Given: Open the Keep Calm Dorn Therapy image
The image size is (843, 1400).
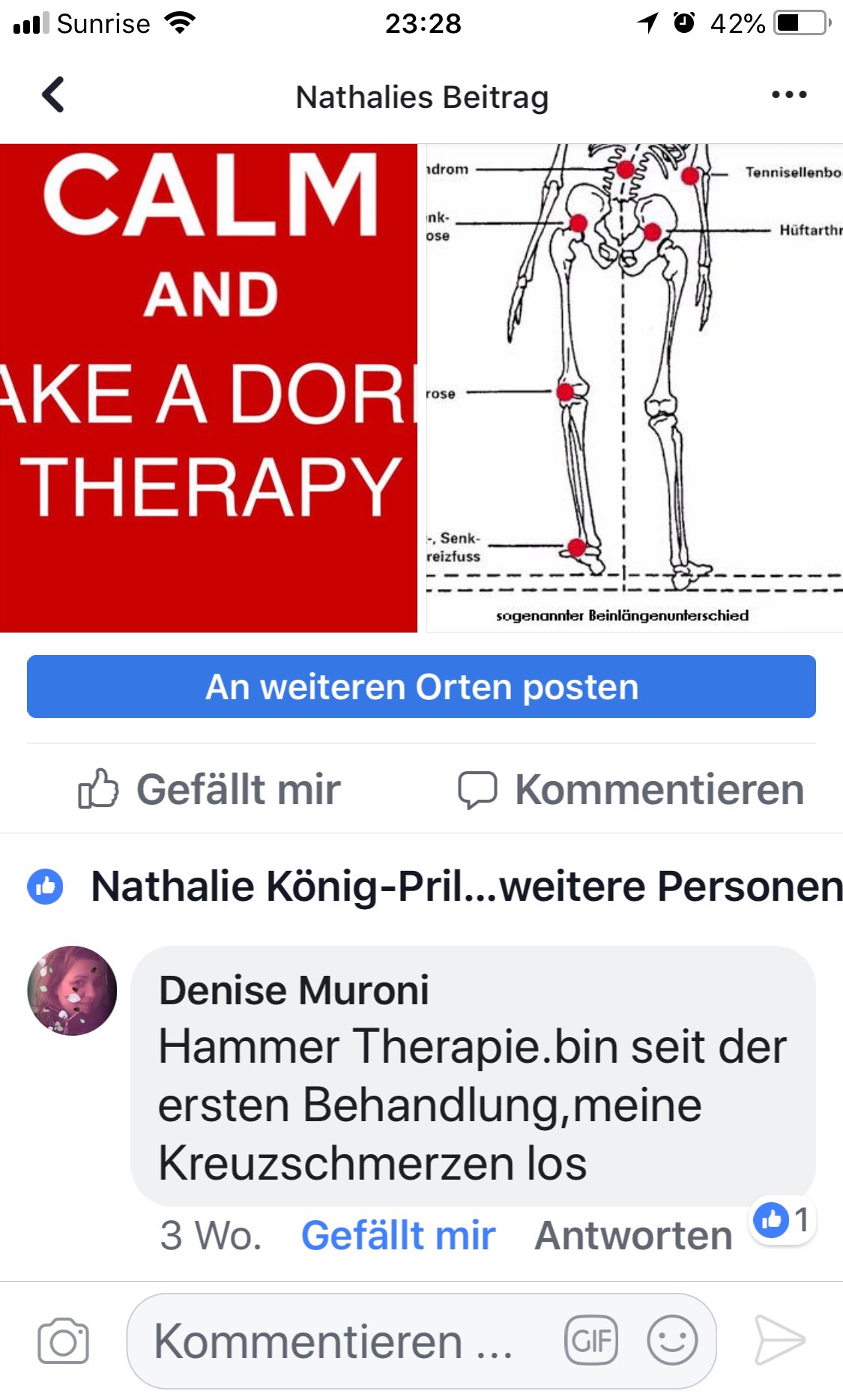Looking at the screenshot, I should (208, 387).
